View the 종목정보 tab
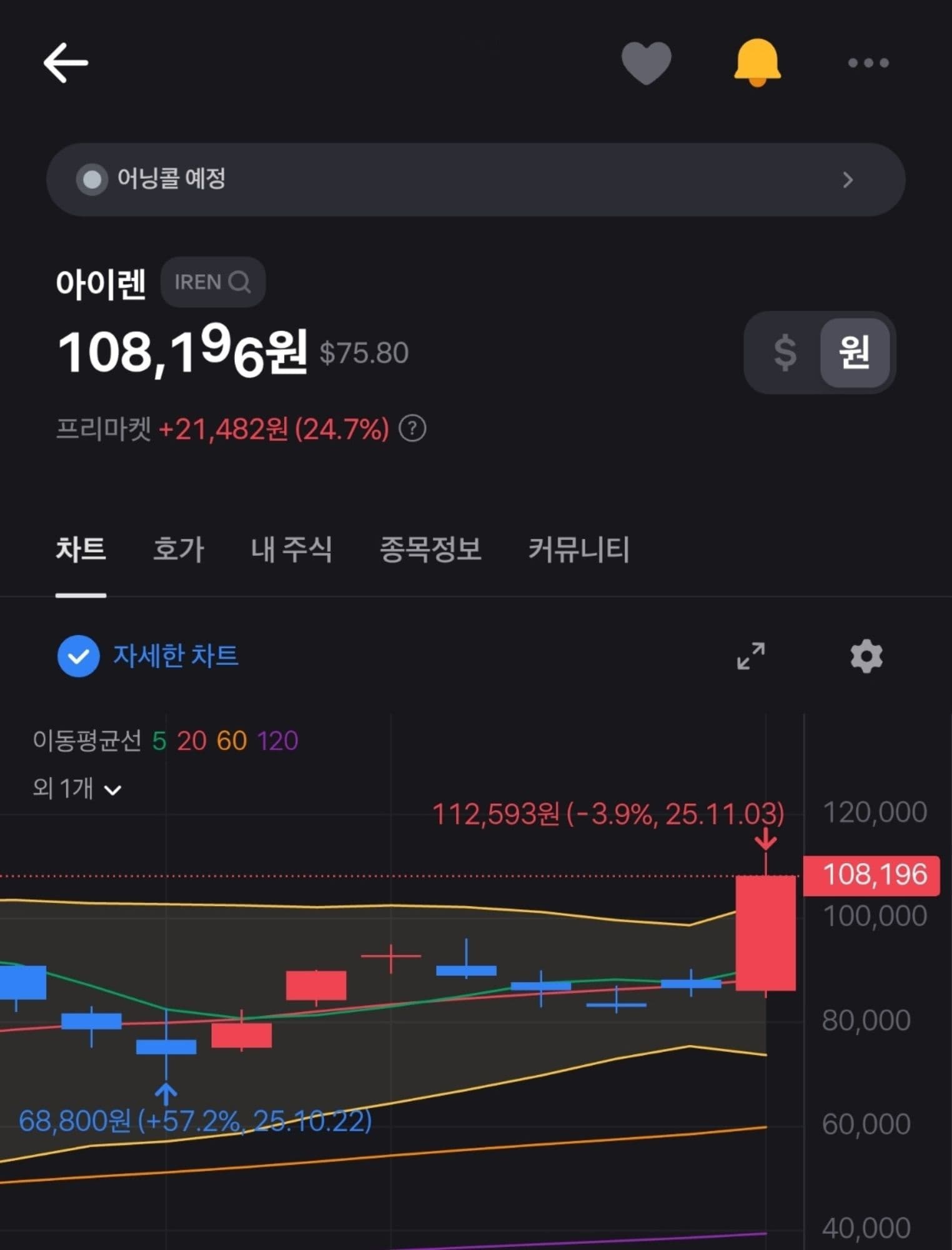The width and height of the screenshot is (952, 1250). point(430,549)
